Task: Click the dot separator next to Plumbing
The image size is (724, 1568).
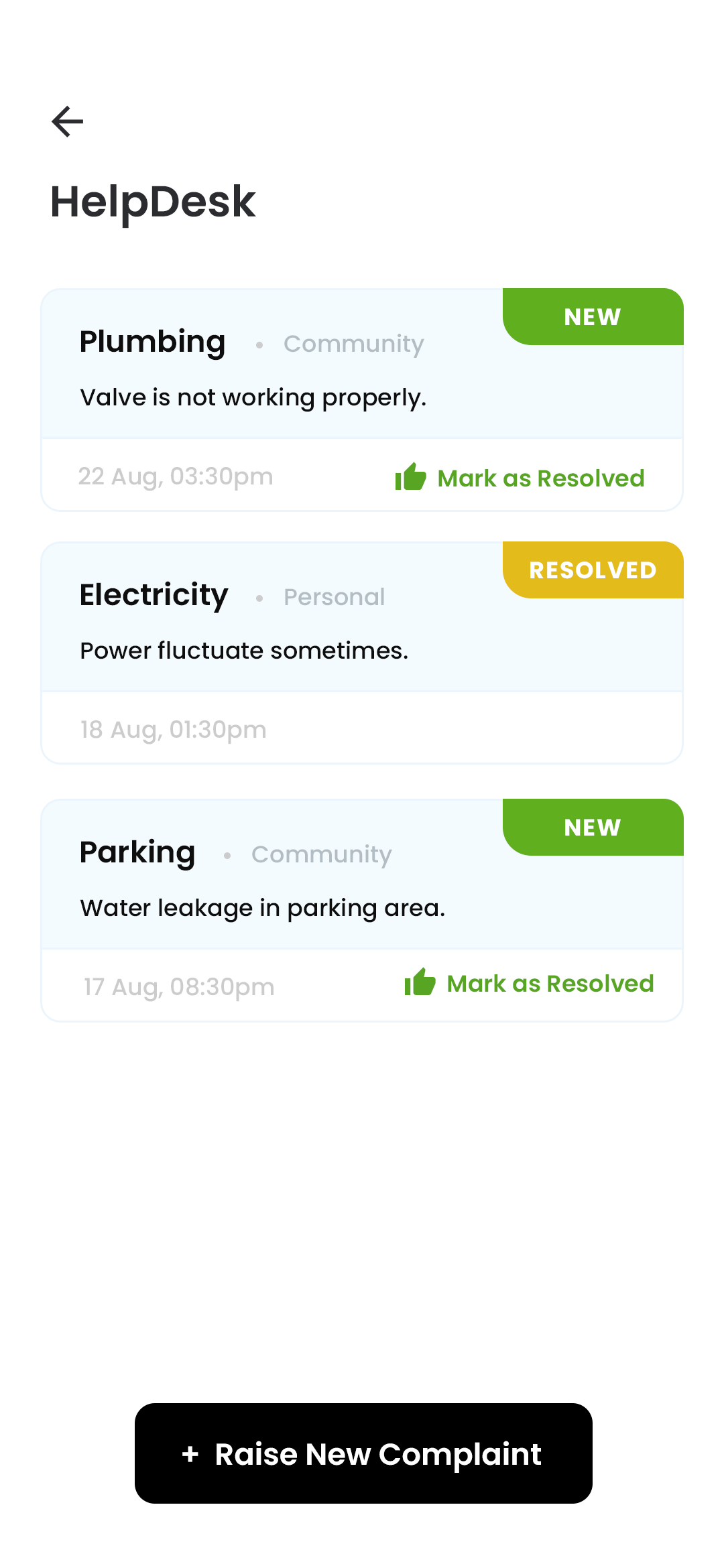Action: coord(259,344)
